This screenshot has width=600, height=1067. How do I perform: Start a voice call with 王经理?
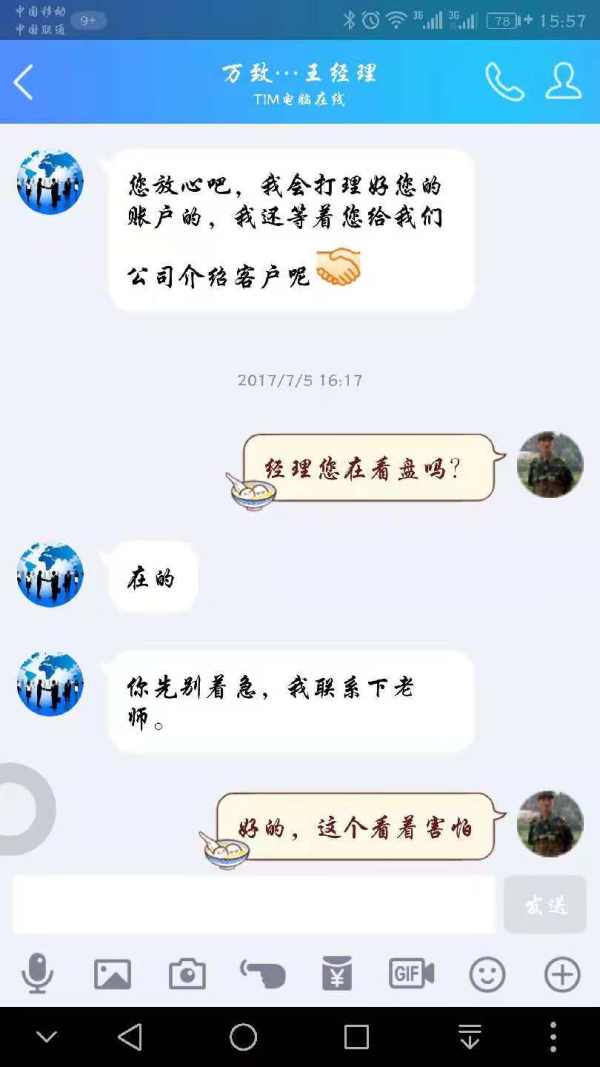pyautogui.click(x=504, y=82)
